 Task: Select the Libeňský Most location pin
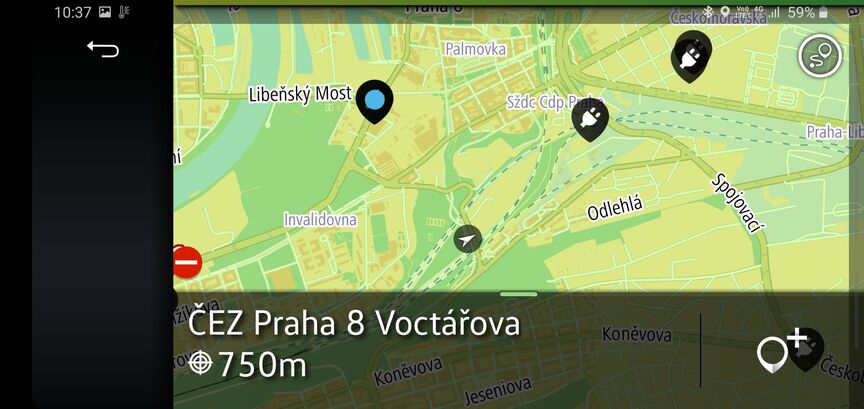[x=375, y=100]
